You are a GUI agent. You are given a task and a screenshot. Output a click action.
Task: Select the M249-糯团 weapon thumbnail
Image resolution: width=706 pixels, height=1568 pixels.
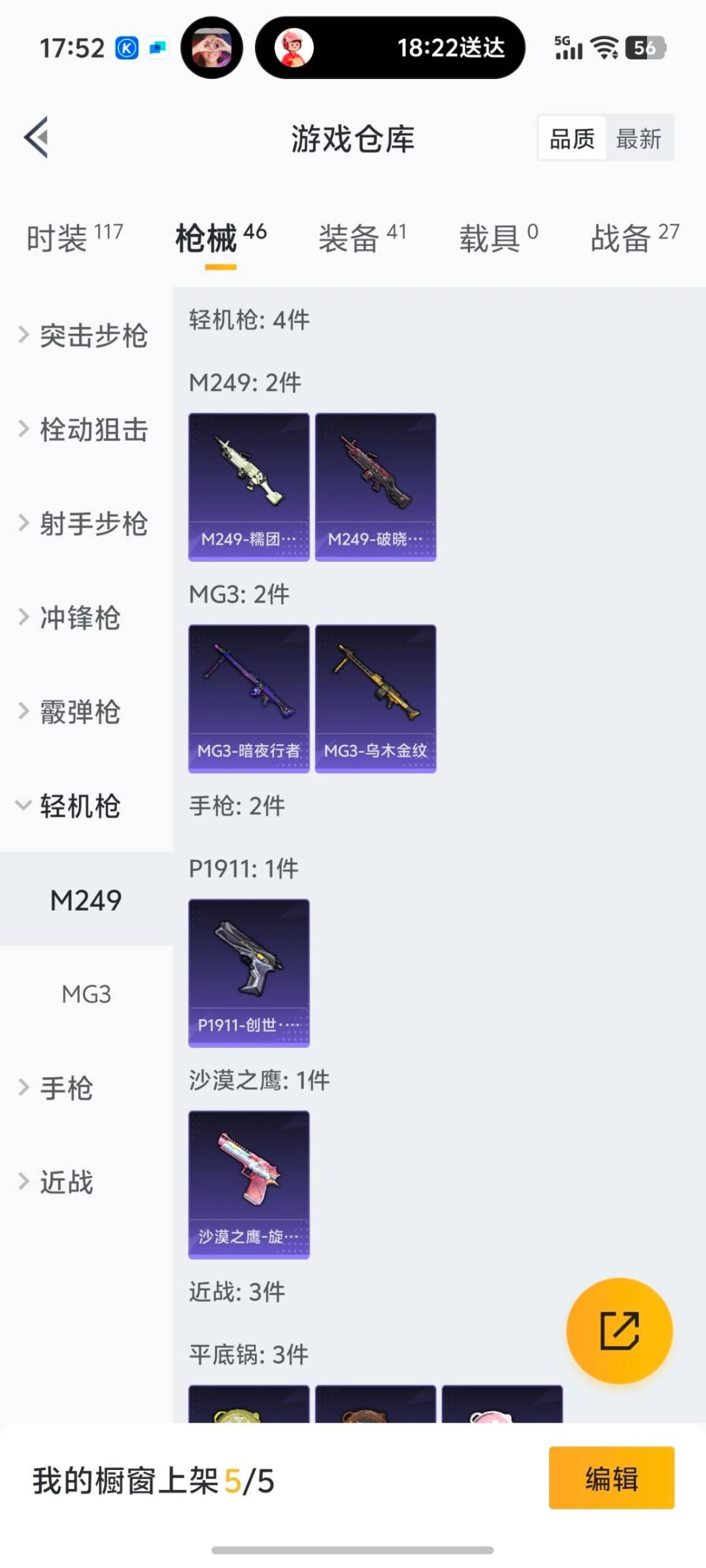coord(248,486)
